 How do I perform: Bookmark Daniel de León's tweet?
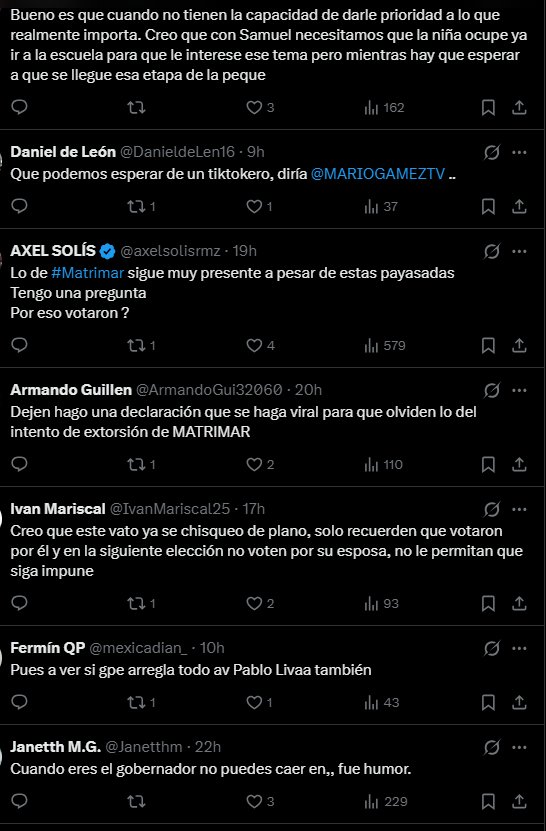point(488,207)
